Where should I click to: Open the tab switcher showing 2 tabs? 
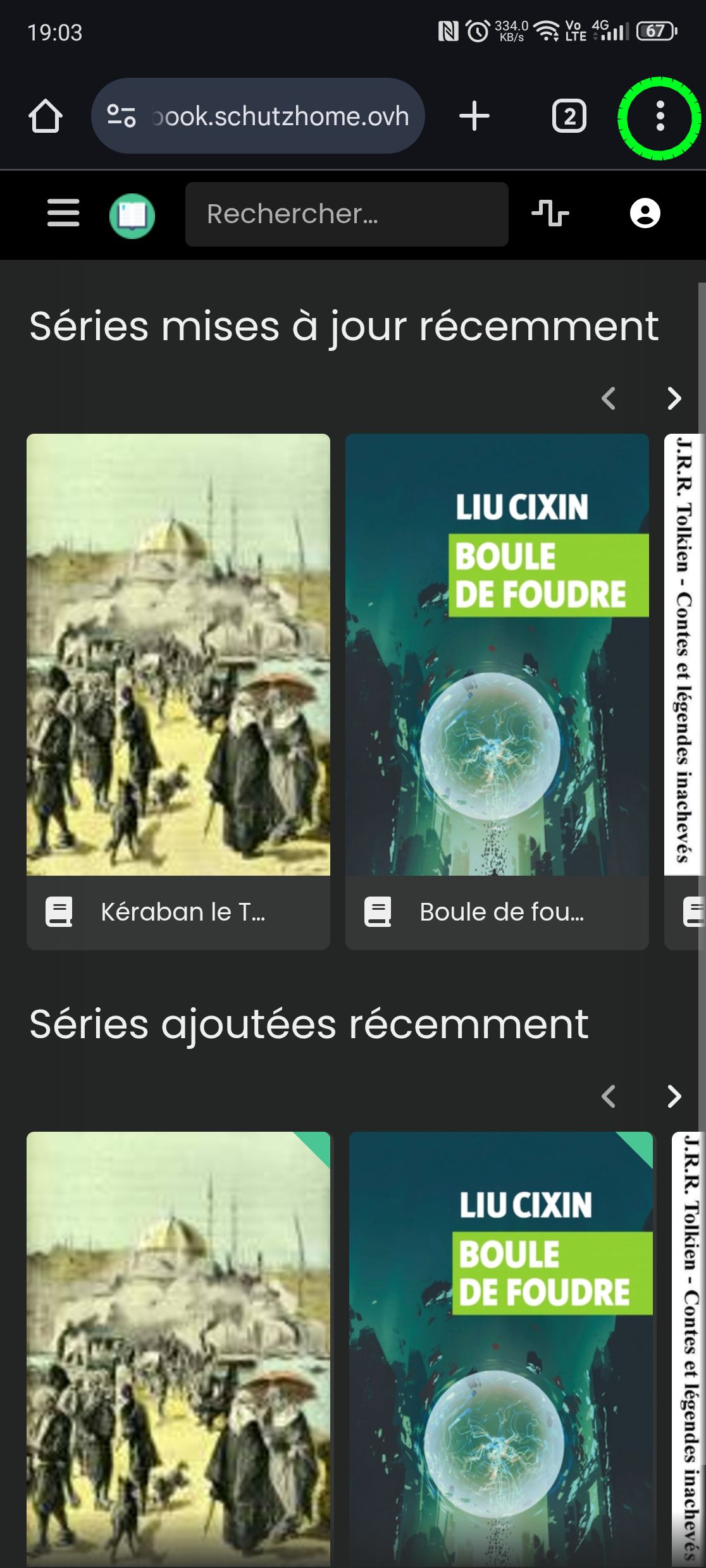point(569,117)
